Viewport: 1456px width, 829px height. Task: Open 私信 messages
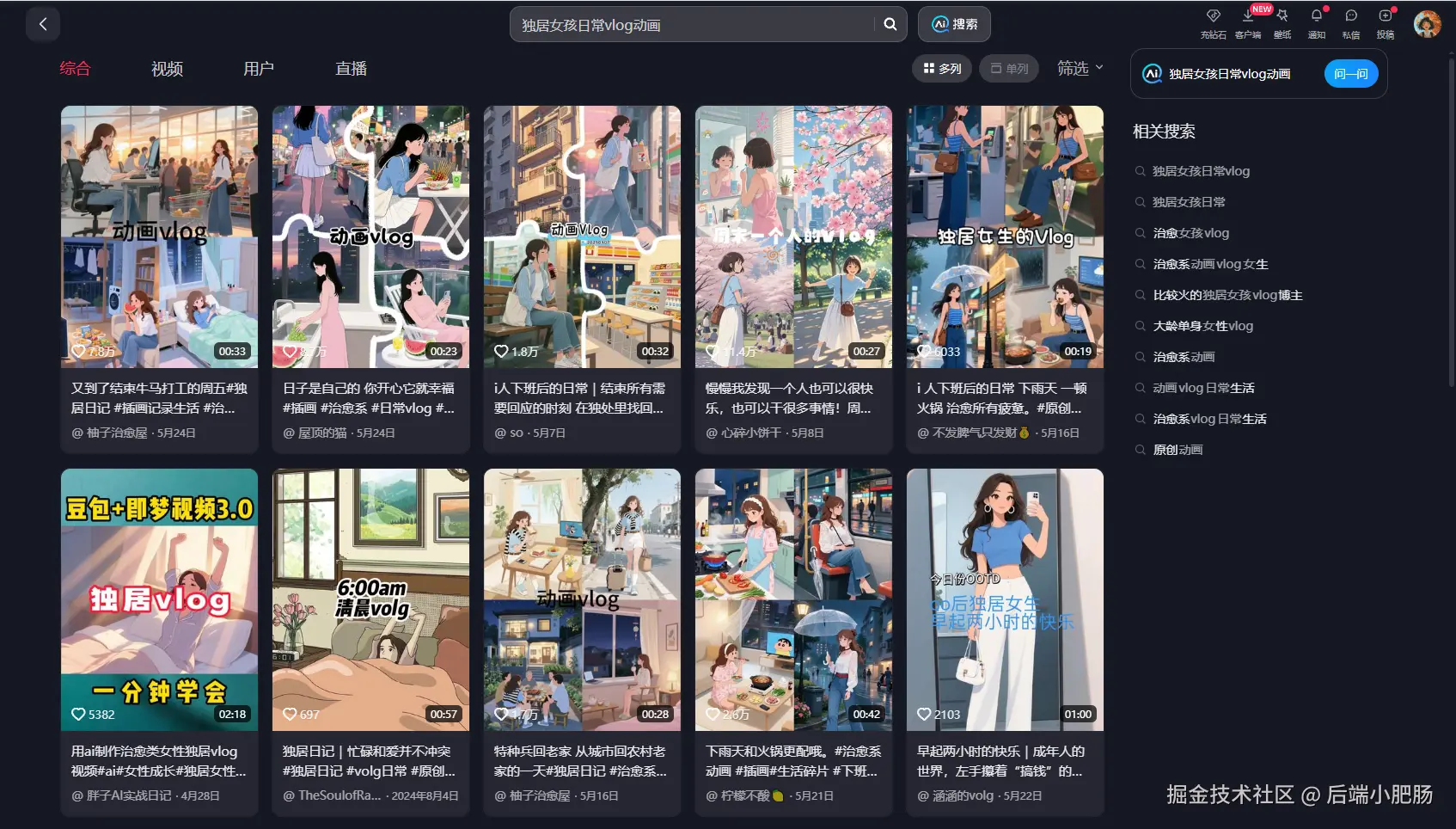[1350, 21]
